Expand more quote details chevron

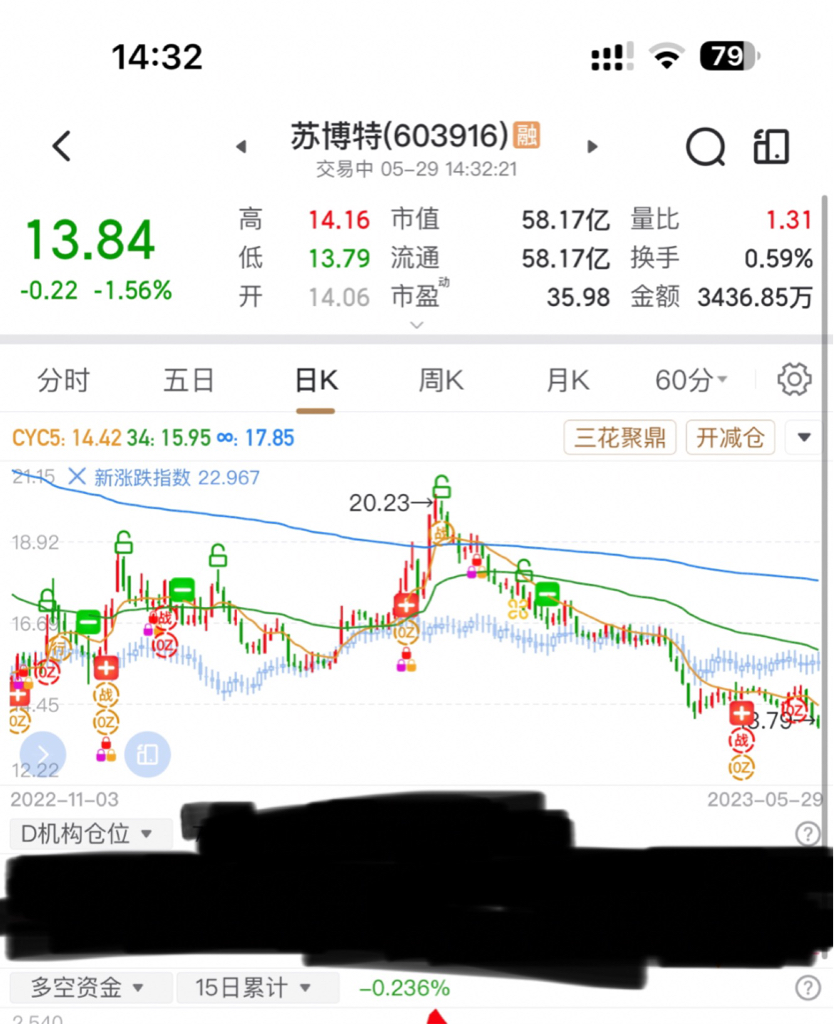point(417,325)
